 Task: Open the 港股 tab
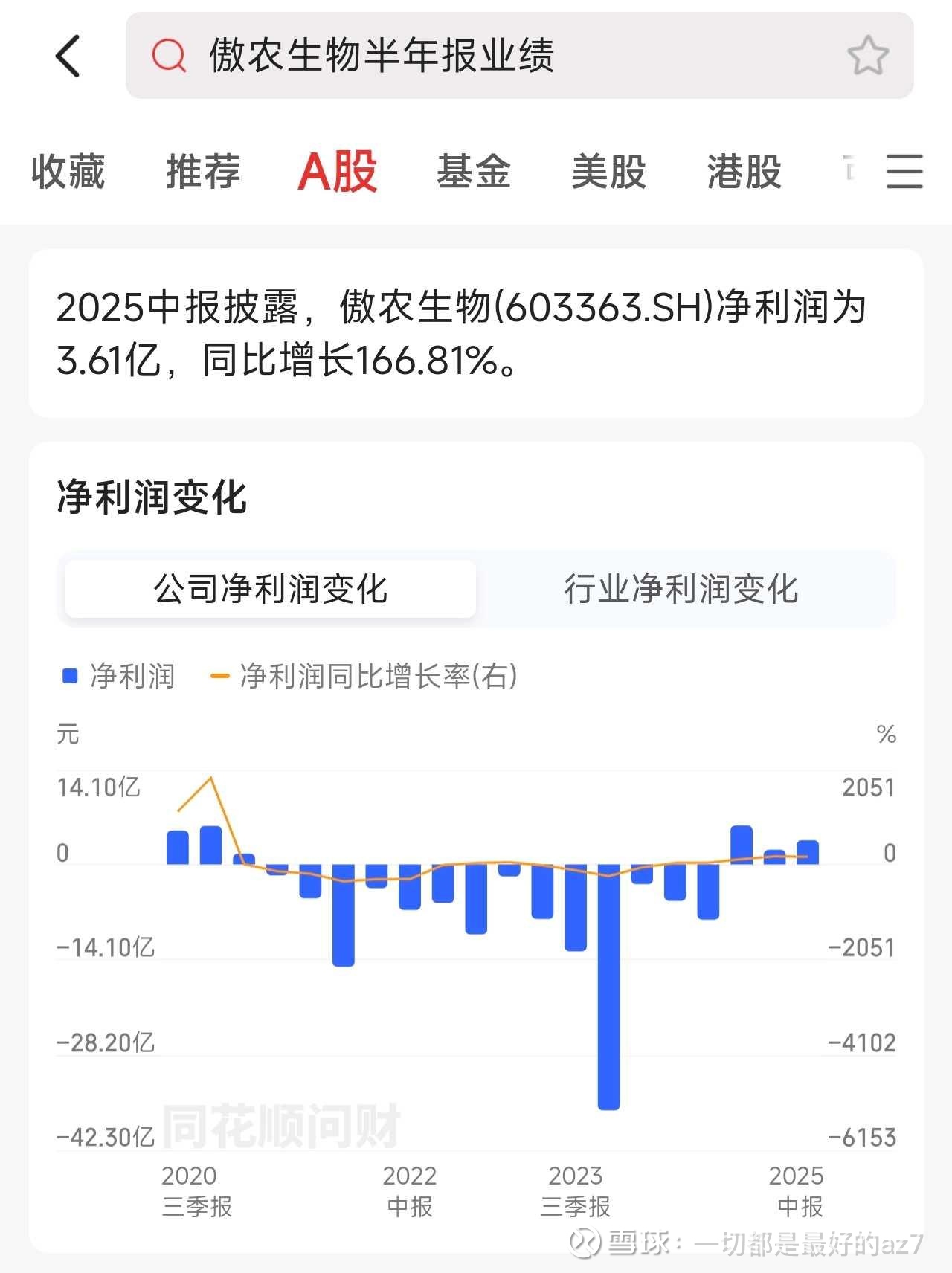(x=744, y=172)
